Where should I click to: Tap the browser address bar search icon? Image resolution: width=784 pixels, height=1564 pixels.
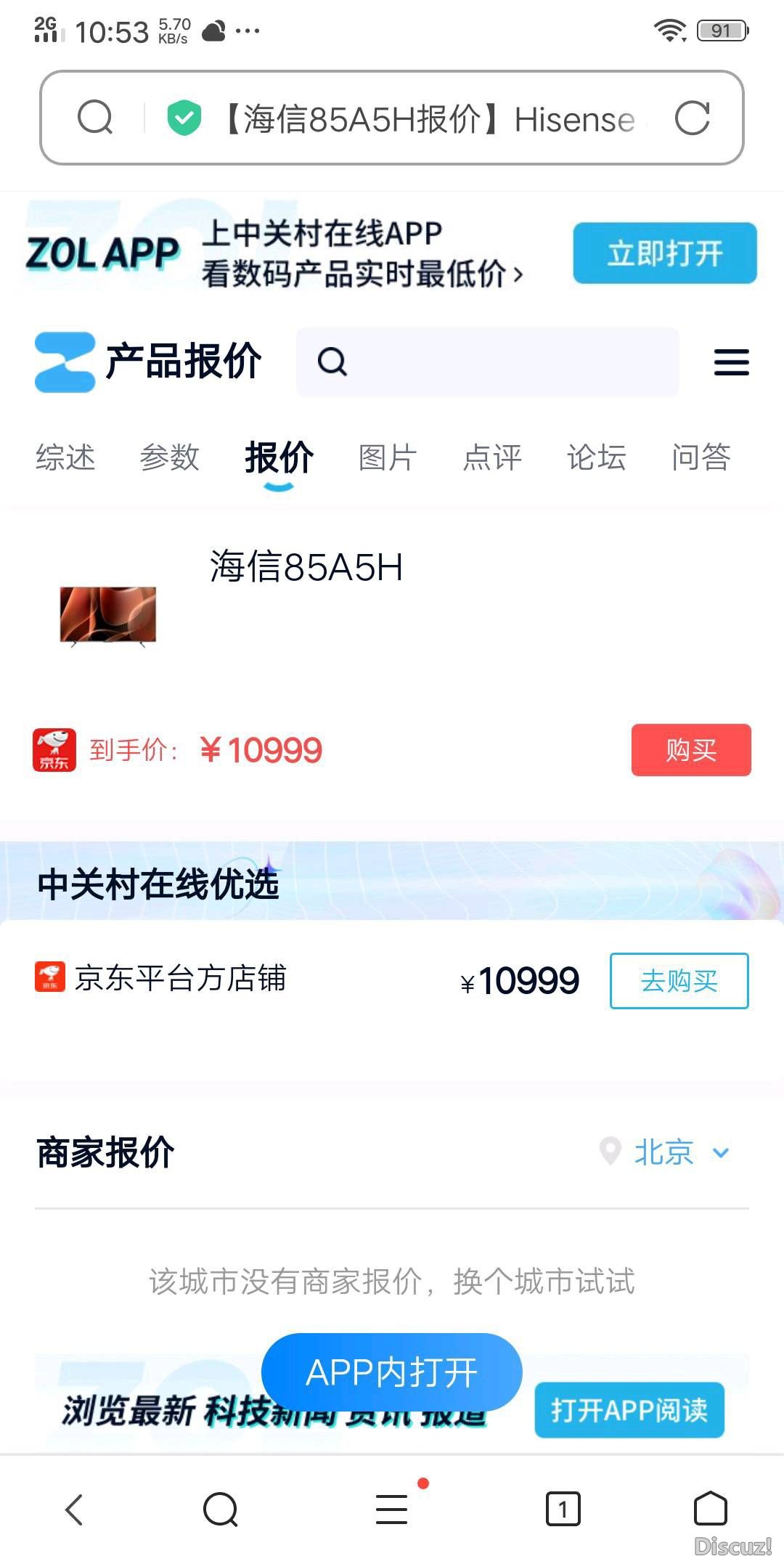pyautogui.click(x=95, y=118)
